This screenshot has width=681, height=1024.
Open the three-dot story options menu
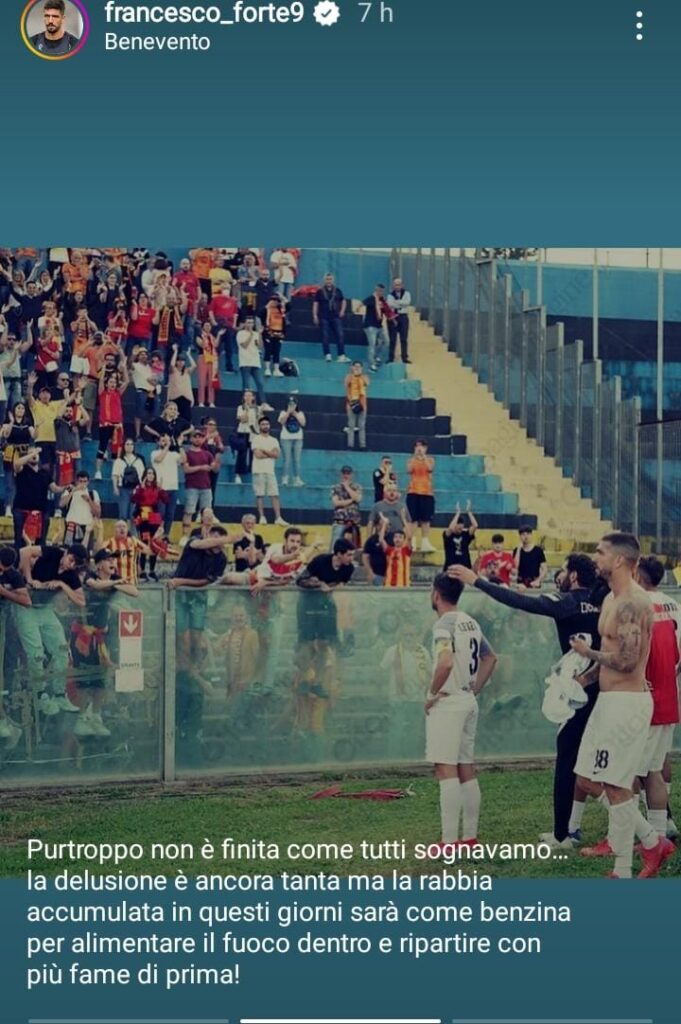click(x=639, y=26)
